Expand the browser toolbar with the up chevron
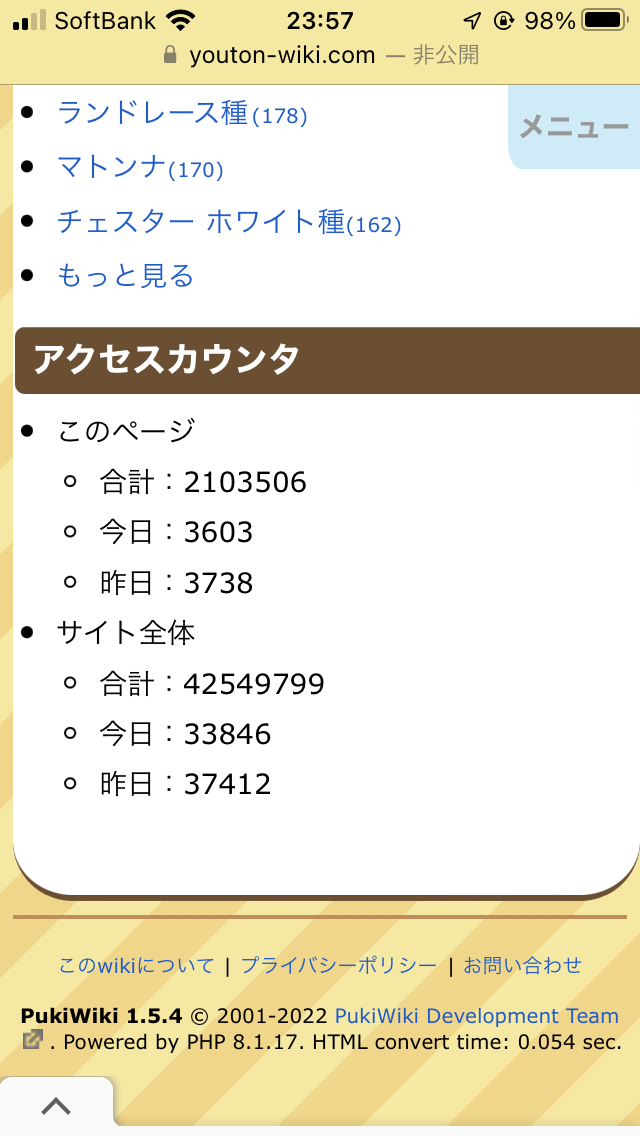This screenshot has height=1136, width=640. [x=56, y=1106]
